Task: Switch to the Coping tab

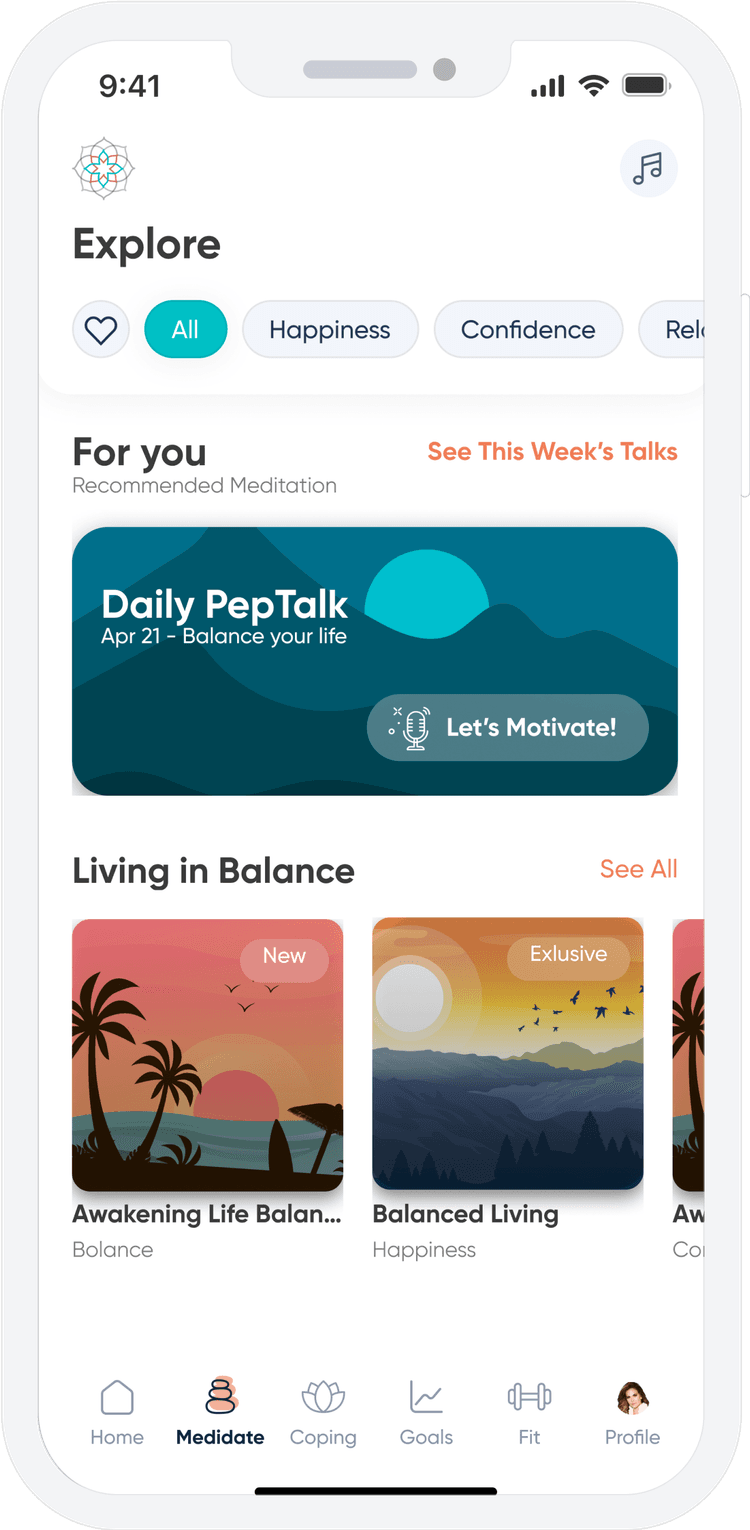Action: 323,1411
